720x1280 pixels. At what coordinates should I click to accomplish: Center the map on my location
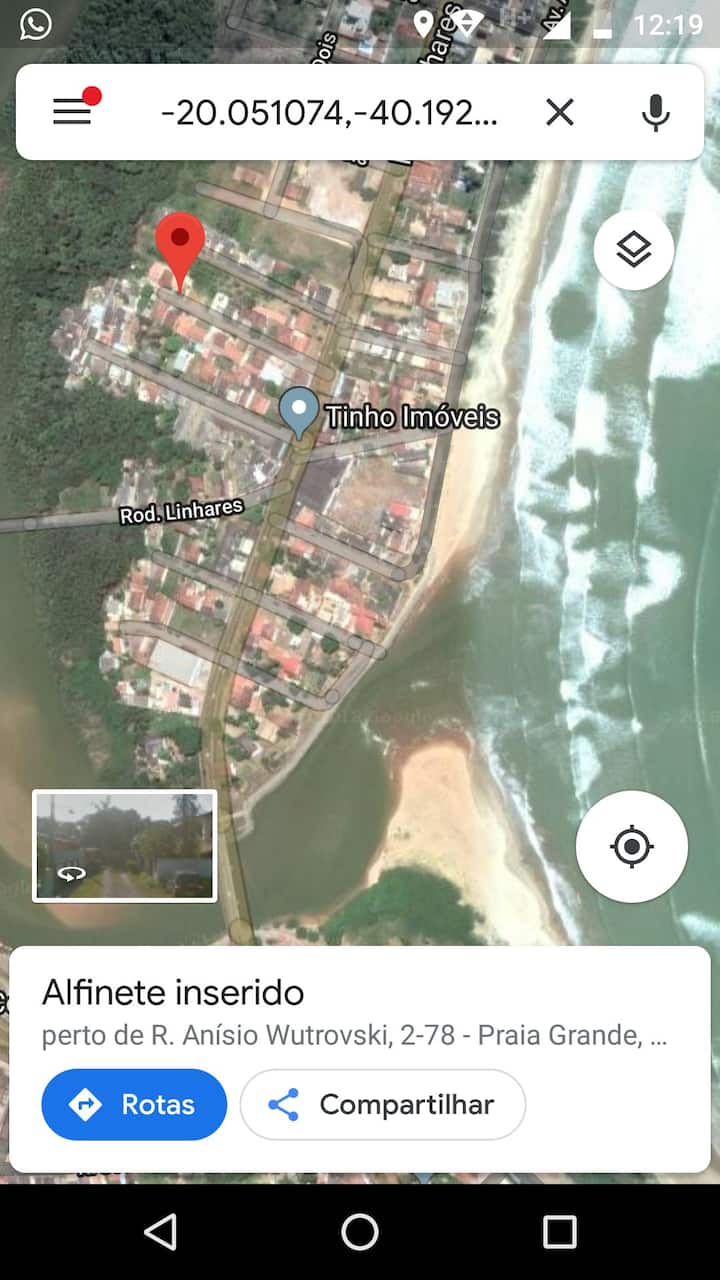pyautogui.click(x=631, y=847)
